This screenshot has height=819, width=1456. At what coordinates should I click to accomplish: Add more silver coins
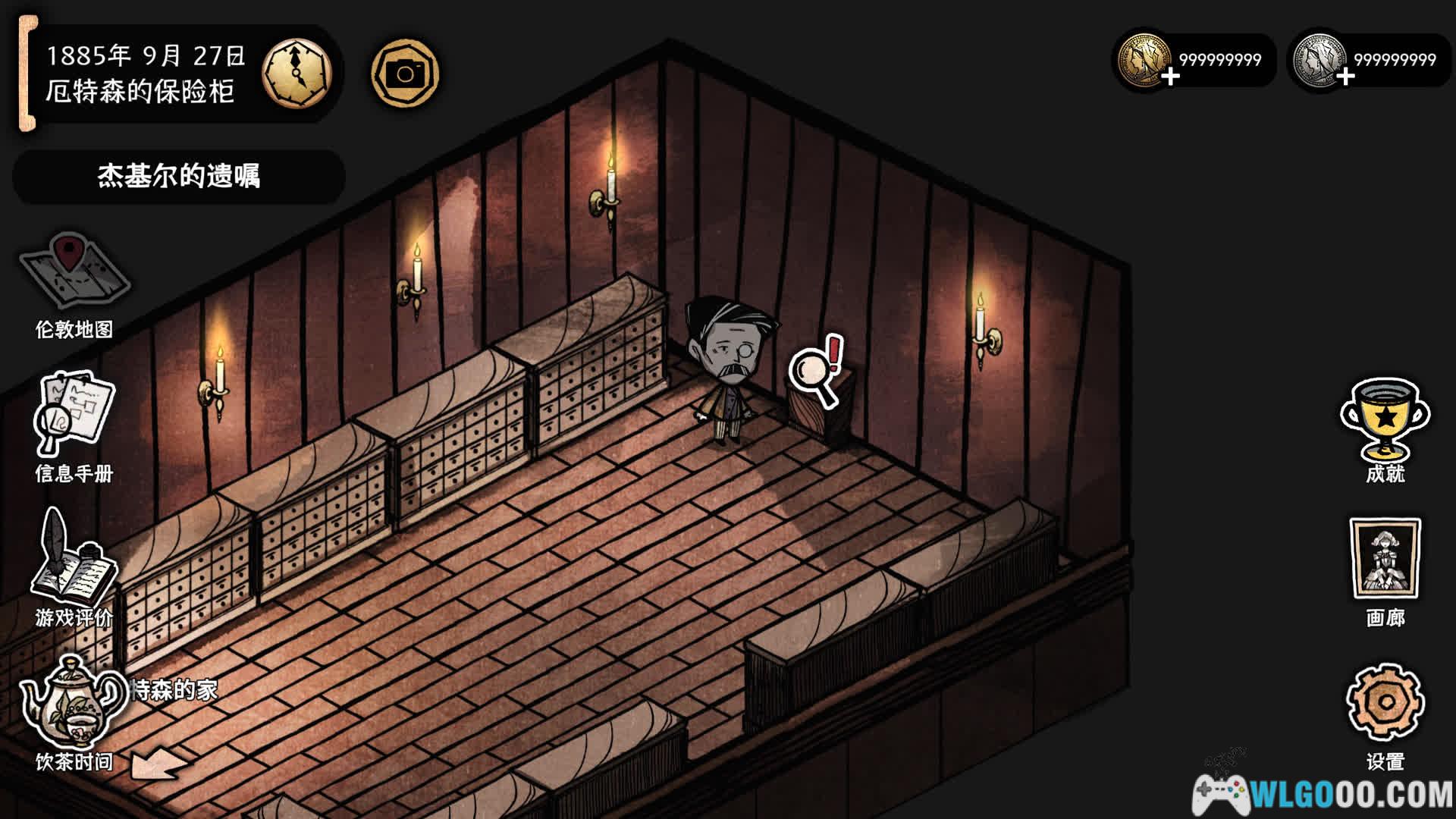click(x=1345, y=76)
